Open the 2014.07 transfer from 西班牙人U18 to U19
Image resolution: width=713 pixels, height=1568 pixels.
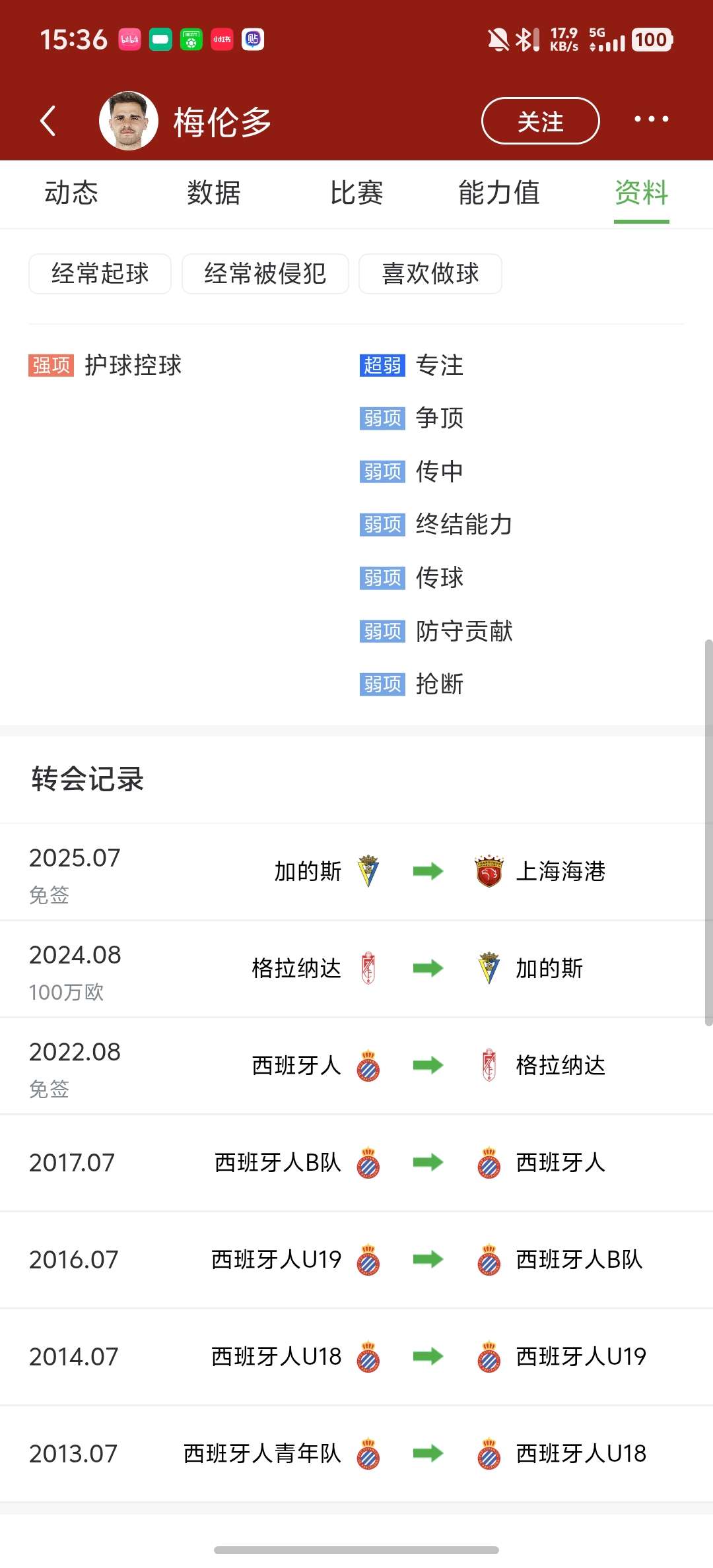pyautogui.click(x=356, y=1357)
